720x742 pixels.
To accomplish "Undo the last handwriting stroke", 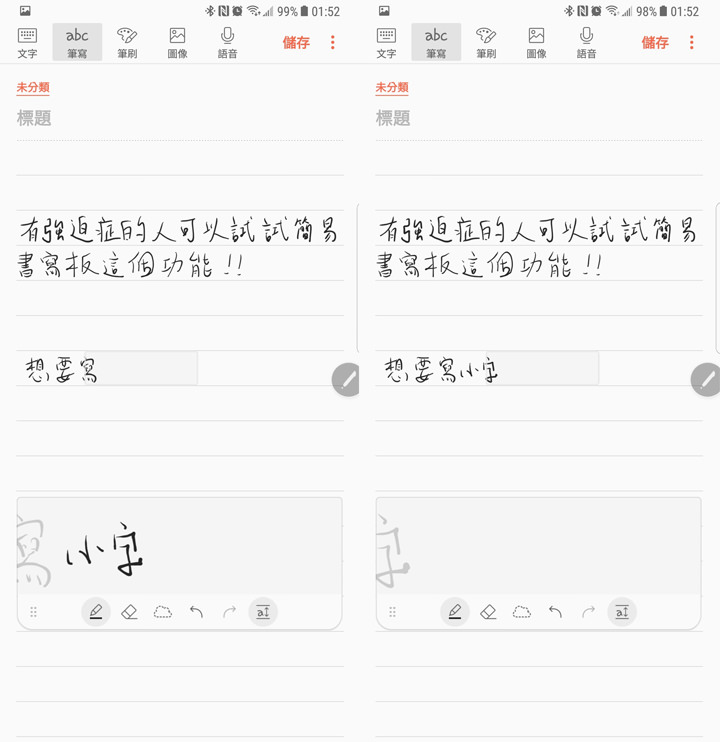I will pyautogui.click(x=196, y=611).
